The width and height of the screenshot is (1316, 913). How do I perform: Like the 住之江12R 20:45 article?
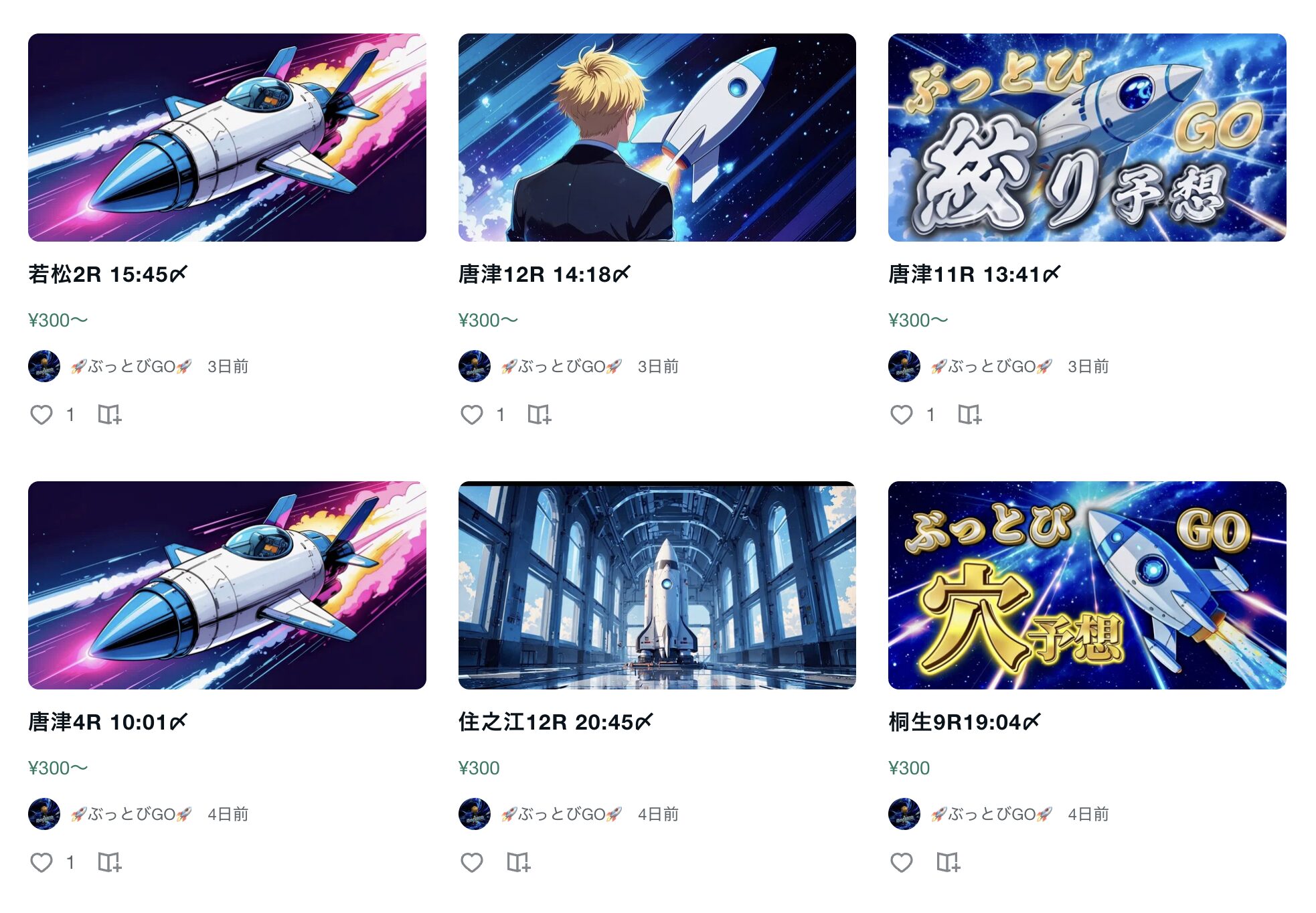click(472, 863)
